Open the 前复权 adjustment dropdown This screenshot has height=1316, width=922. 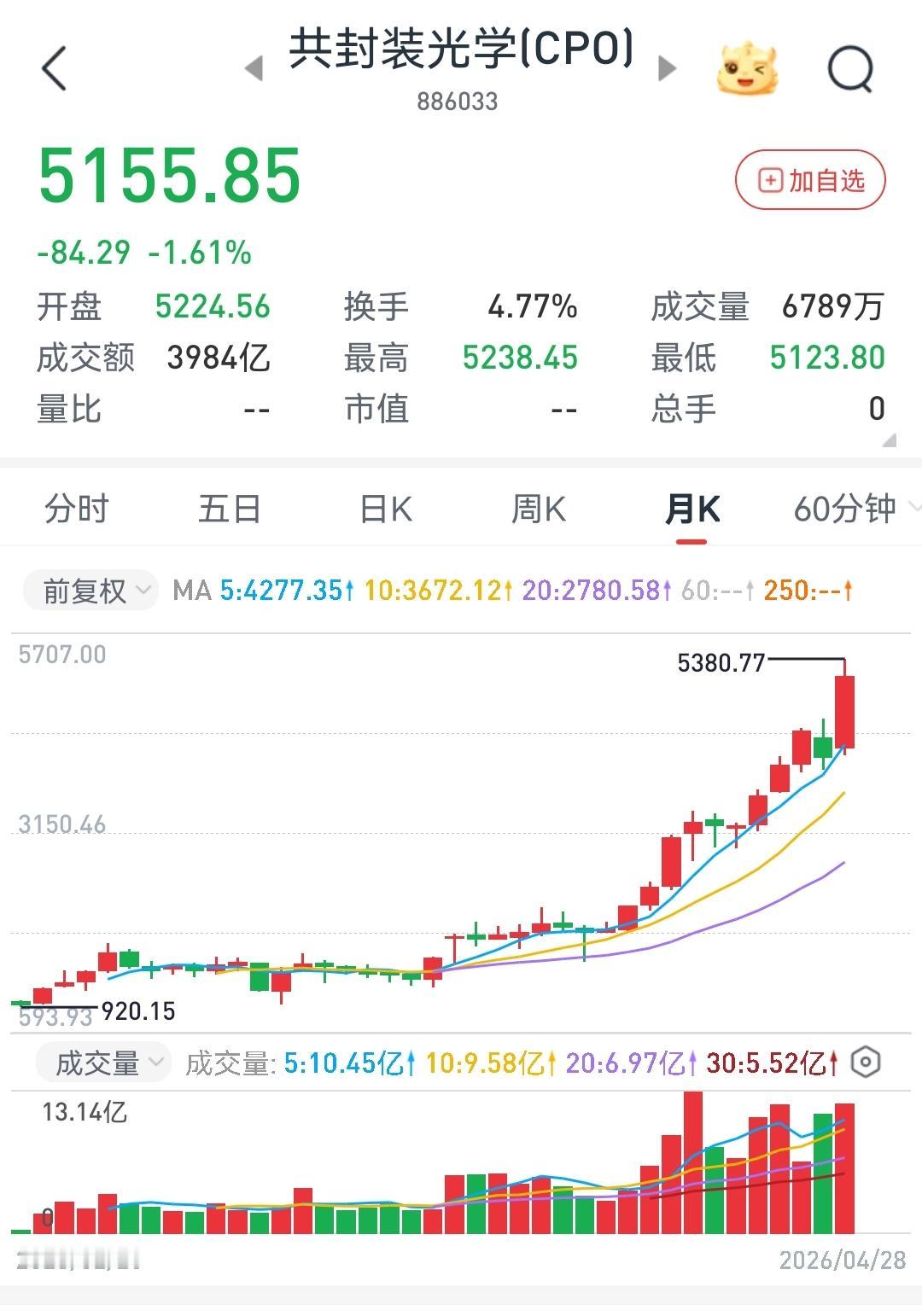(90, 591)
